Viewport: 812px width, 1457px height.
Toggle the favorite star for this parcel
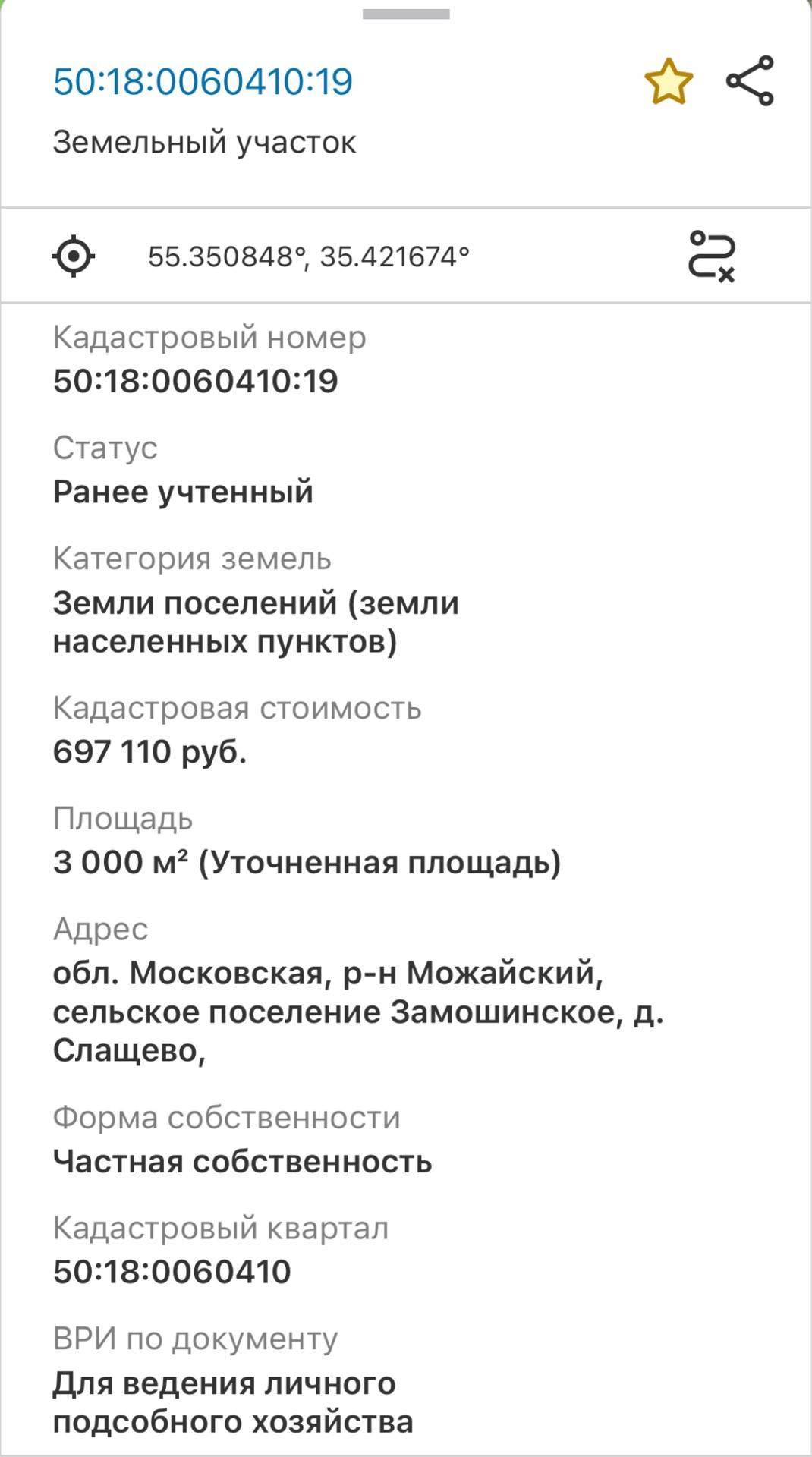(x=669, y=81)
